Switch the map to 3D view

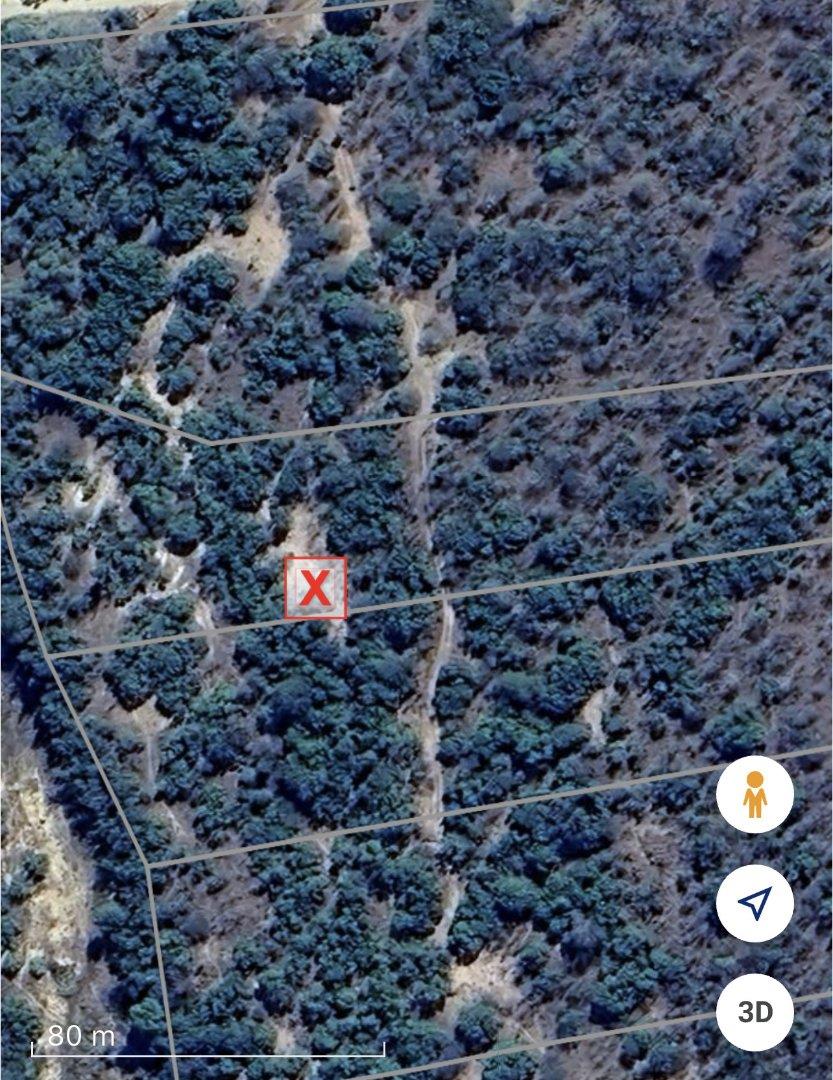pyautogui.click(x=755, y=1011)
